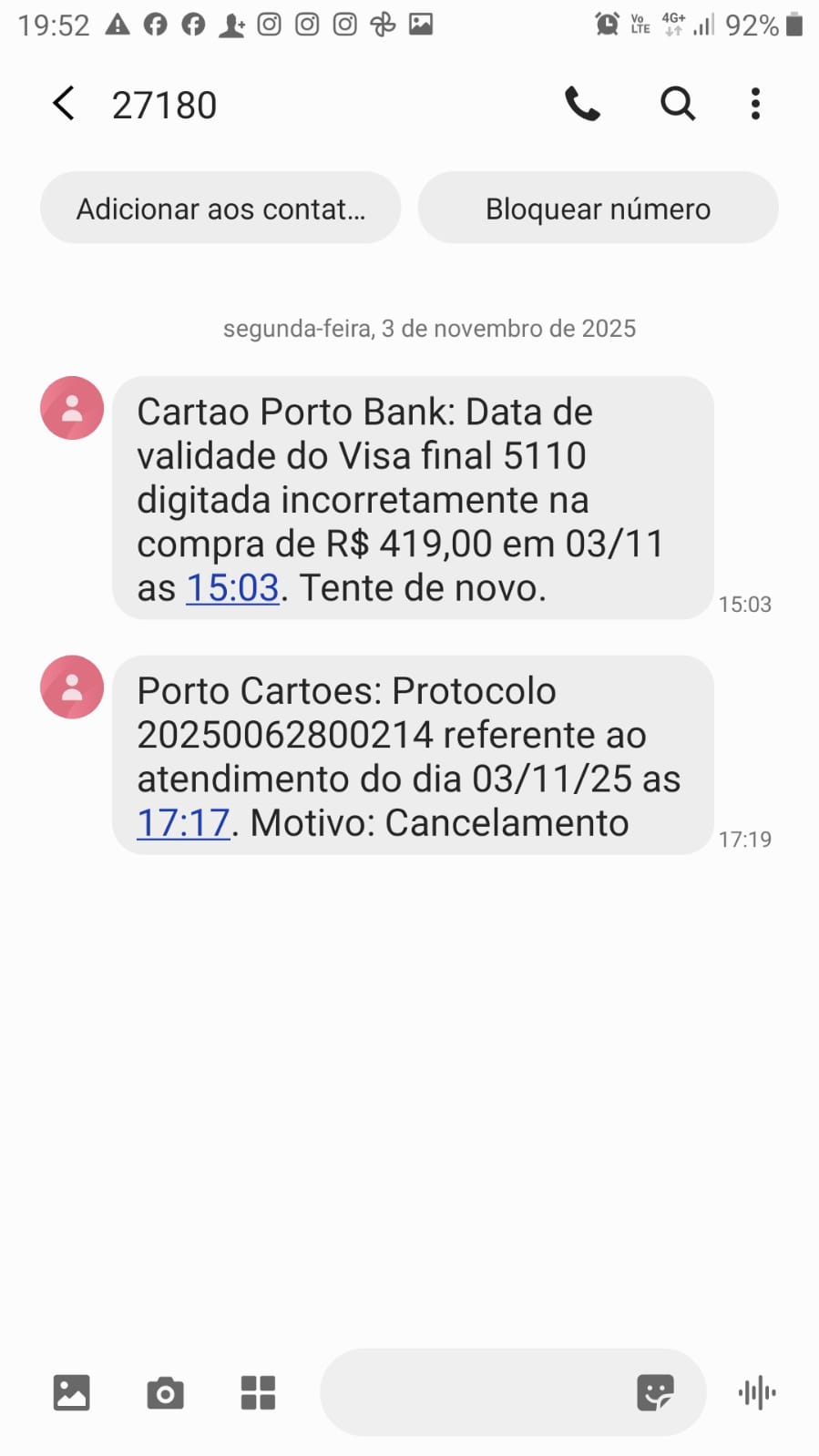The image size is (819, 1456).
Task: Attach a picture from the gallery
Action: (x=71, y=1392)
